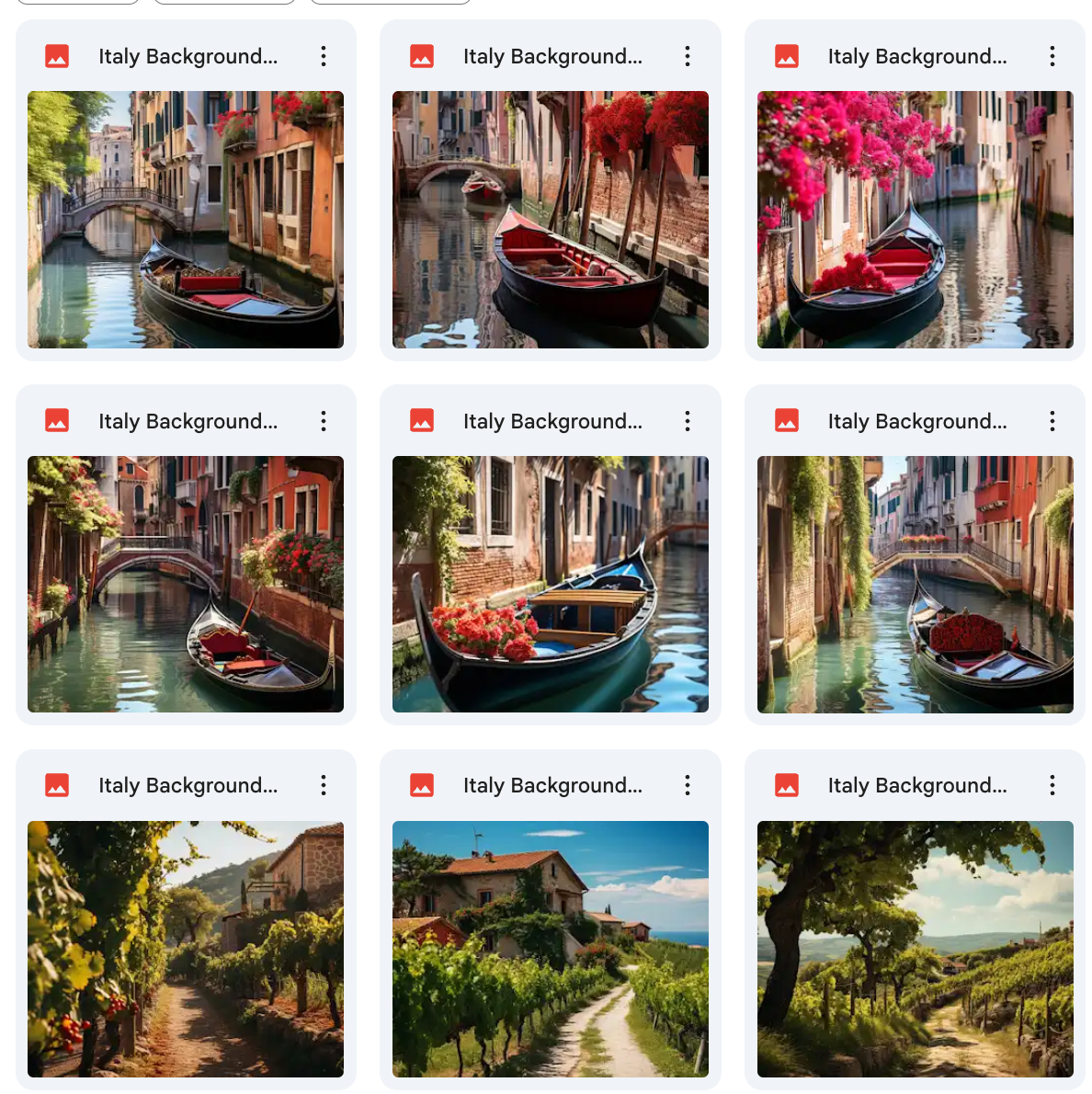Open more options for the large tree over the vineyard file
This screenshot has width=1092, height=1094.
click(x=1052, y=785)
